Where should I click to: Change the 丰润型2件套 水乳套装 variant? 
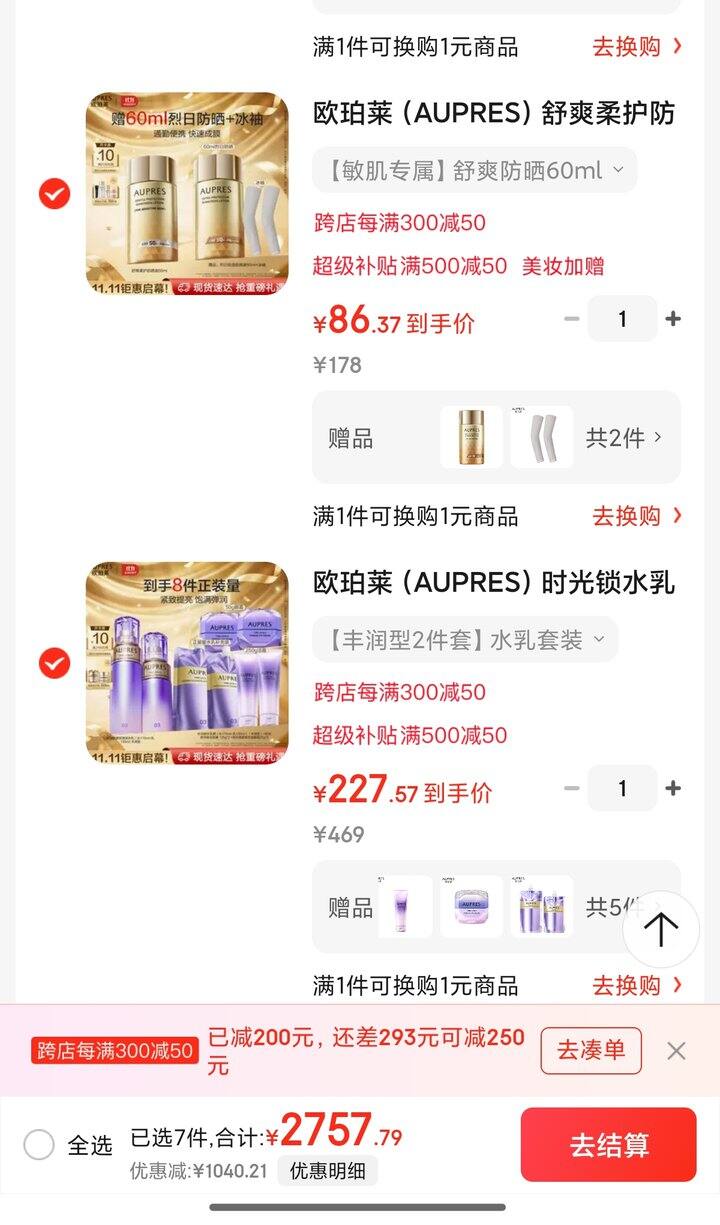pyautogui.click(x=465, y=640)
